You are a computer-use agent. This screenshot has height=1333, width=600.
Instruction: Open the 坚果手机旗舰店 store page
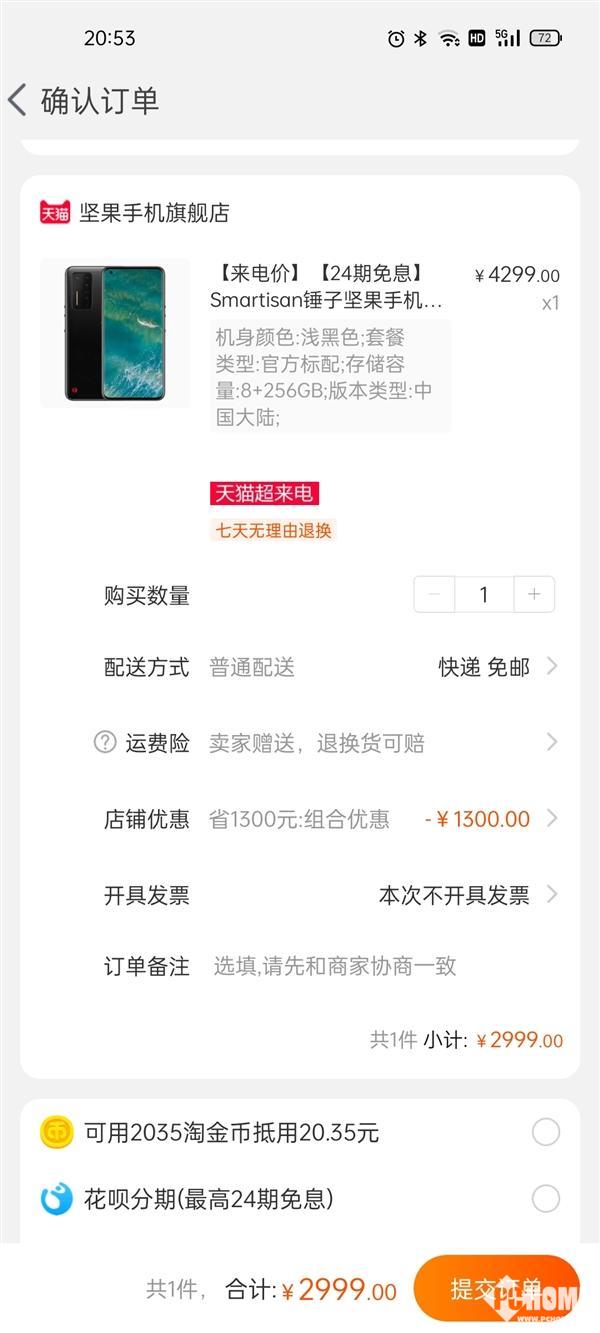pos(154,212)
